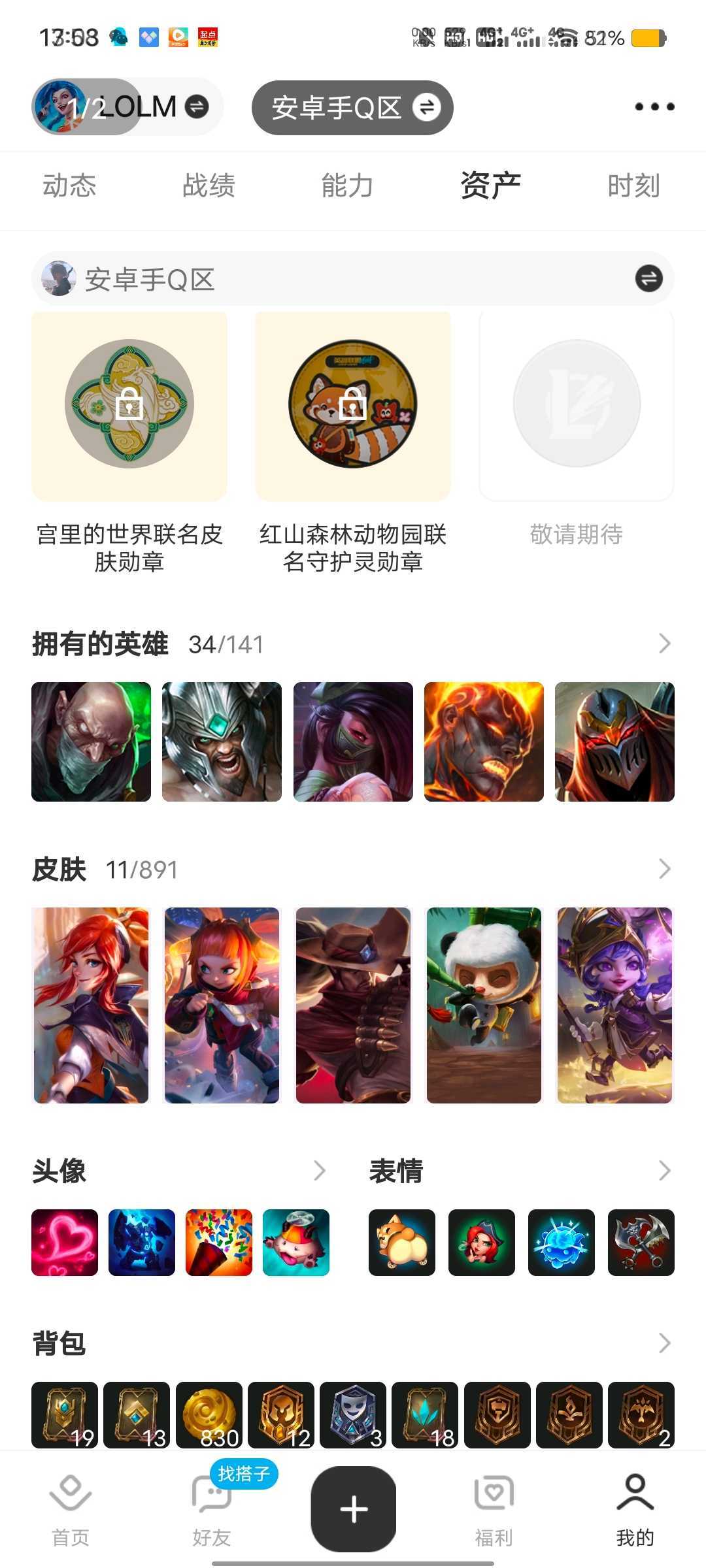The width and height of the screenshot is (706, 1568).
Task: Go to the 首页 home tab
Action: (x=71, y=1509)
